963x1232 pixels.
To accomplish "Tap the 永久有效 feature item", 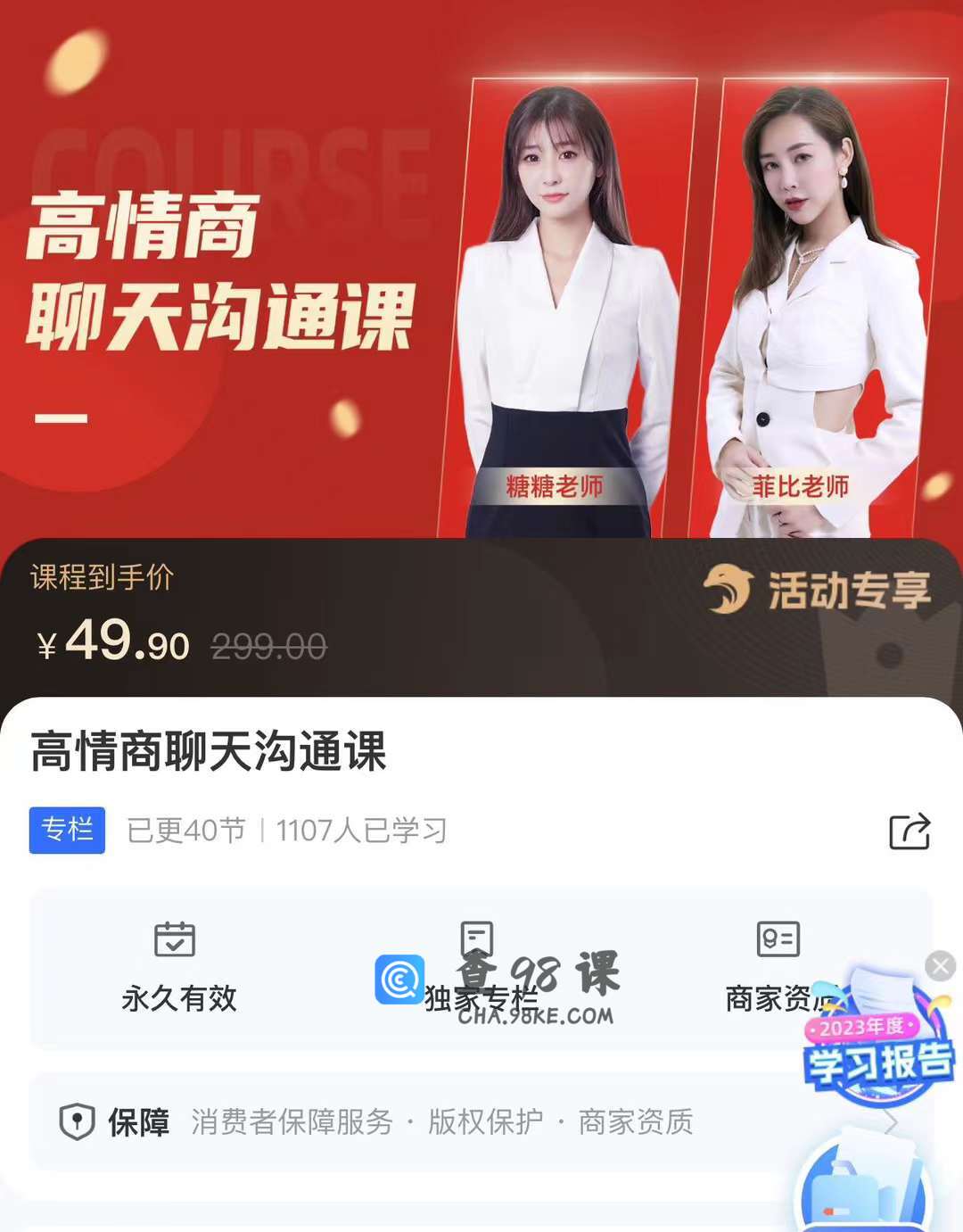I will coord(178,969).
